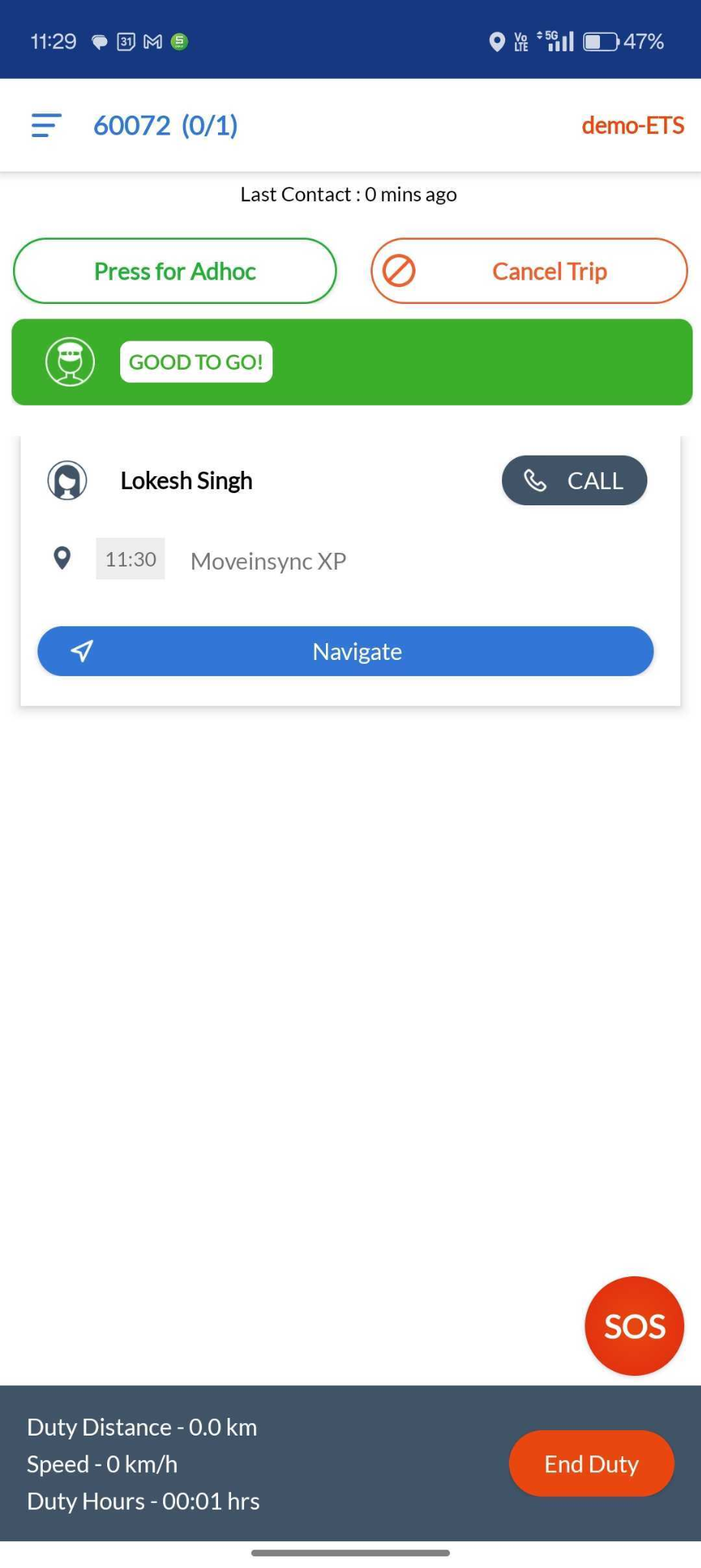The width and height of the screenshot is (701, 1568).
Task: End the current duty
Action: pos(591,1464)
